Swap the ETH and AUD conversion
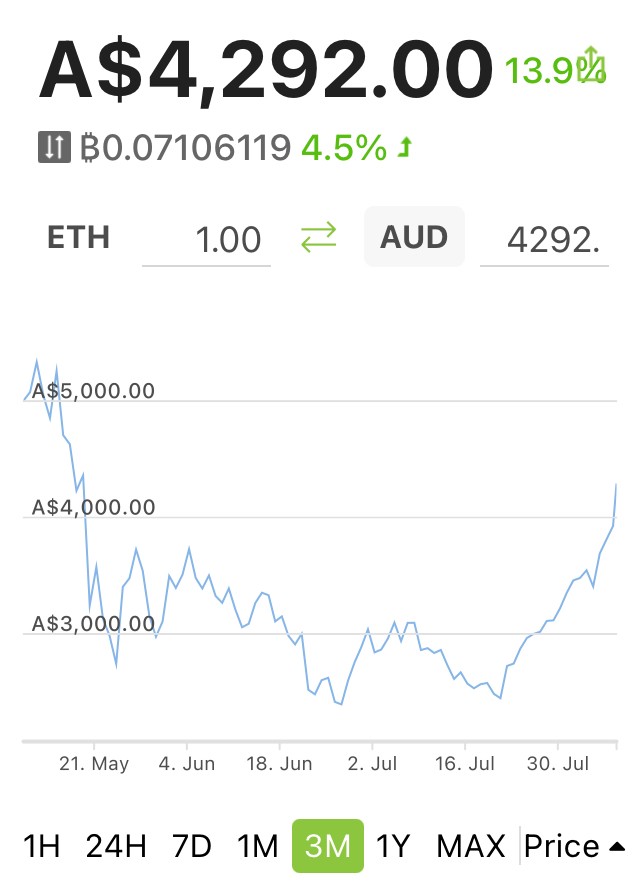 coord(318,237)
